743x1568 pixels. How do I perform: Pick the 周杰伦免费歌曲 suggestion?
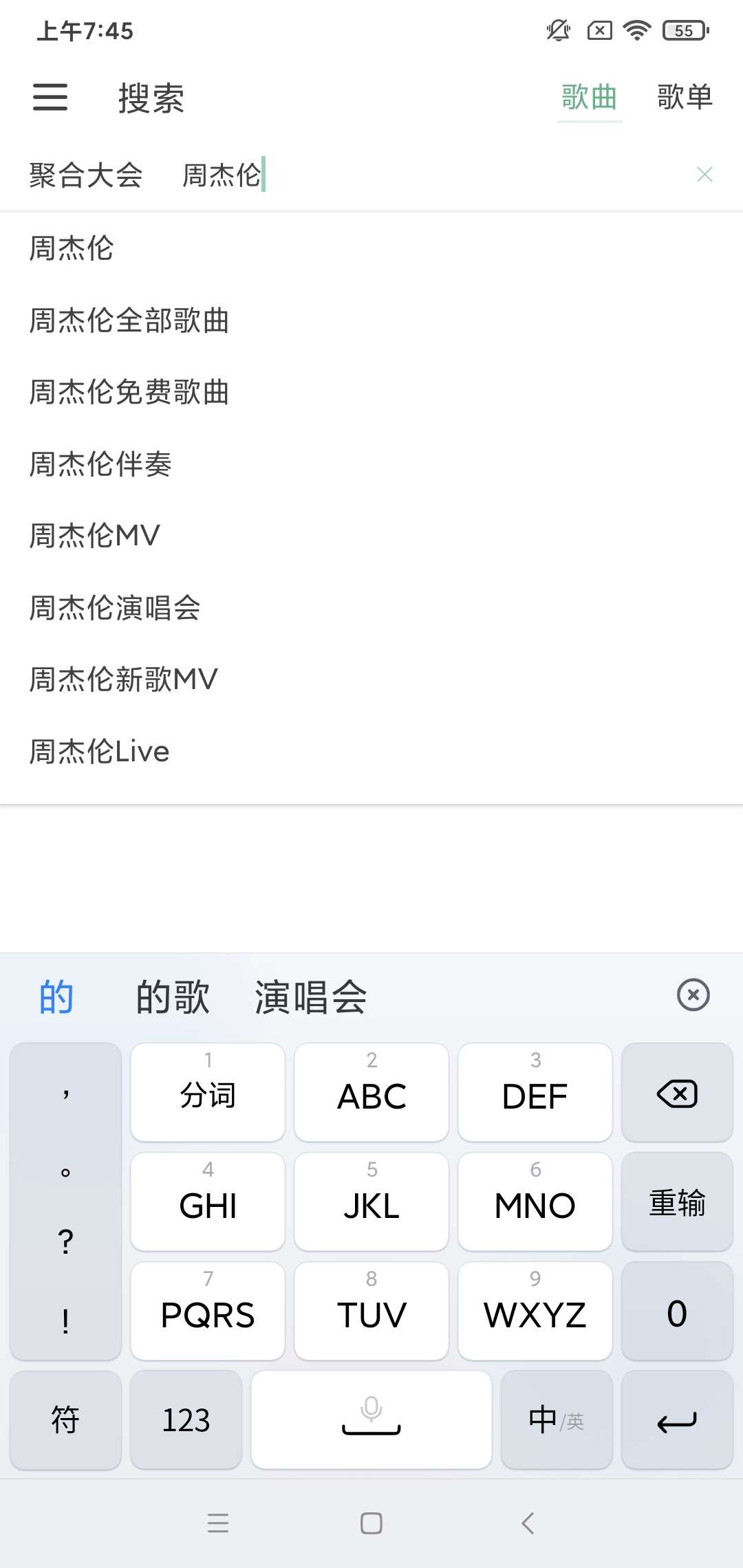[x=129, y=392]
